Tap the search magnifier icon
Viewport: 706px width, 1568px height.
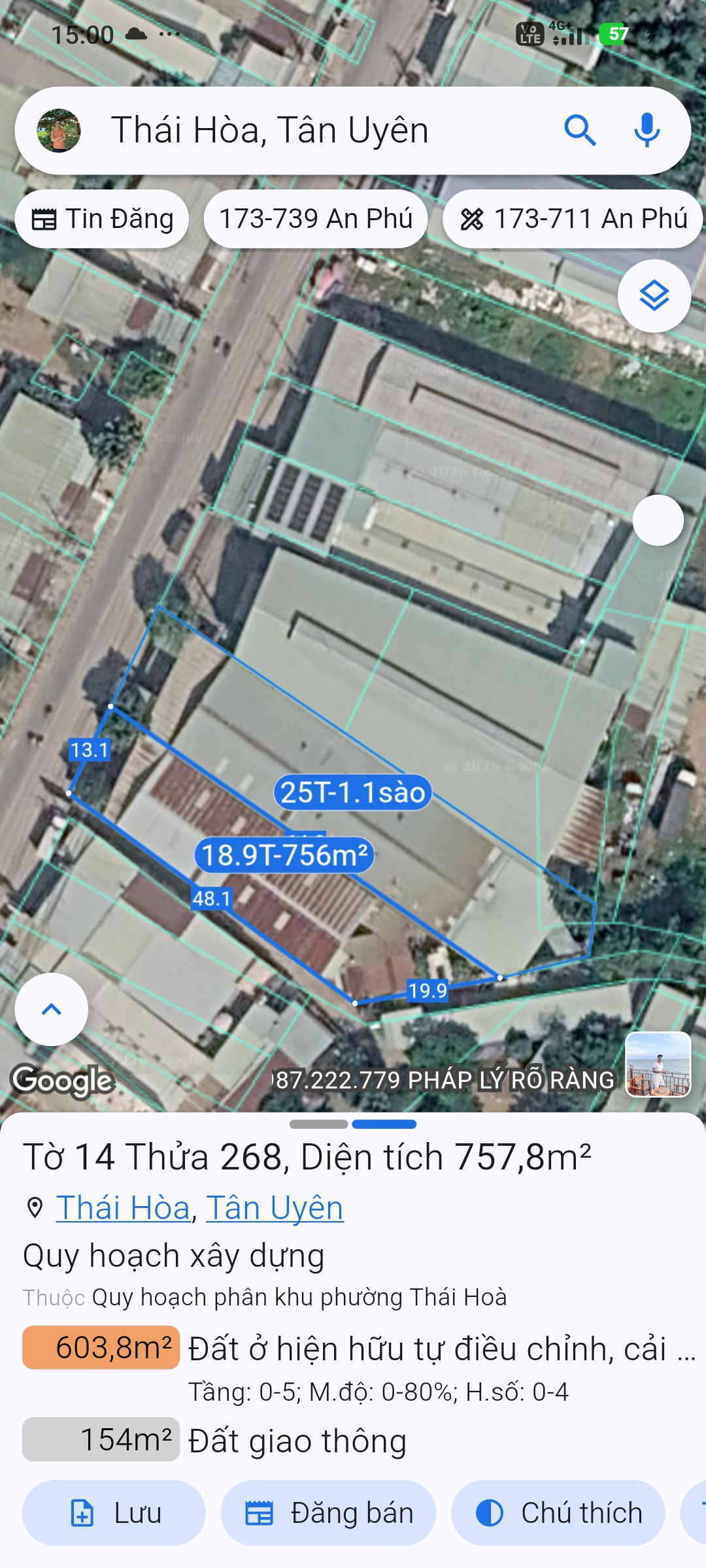point(580,131)
